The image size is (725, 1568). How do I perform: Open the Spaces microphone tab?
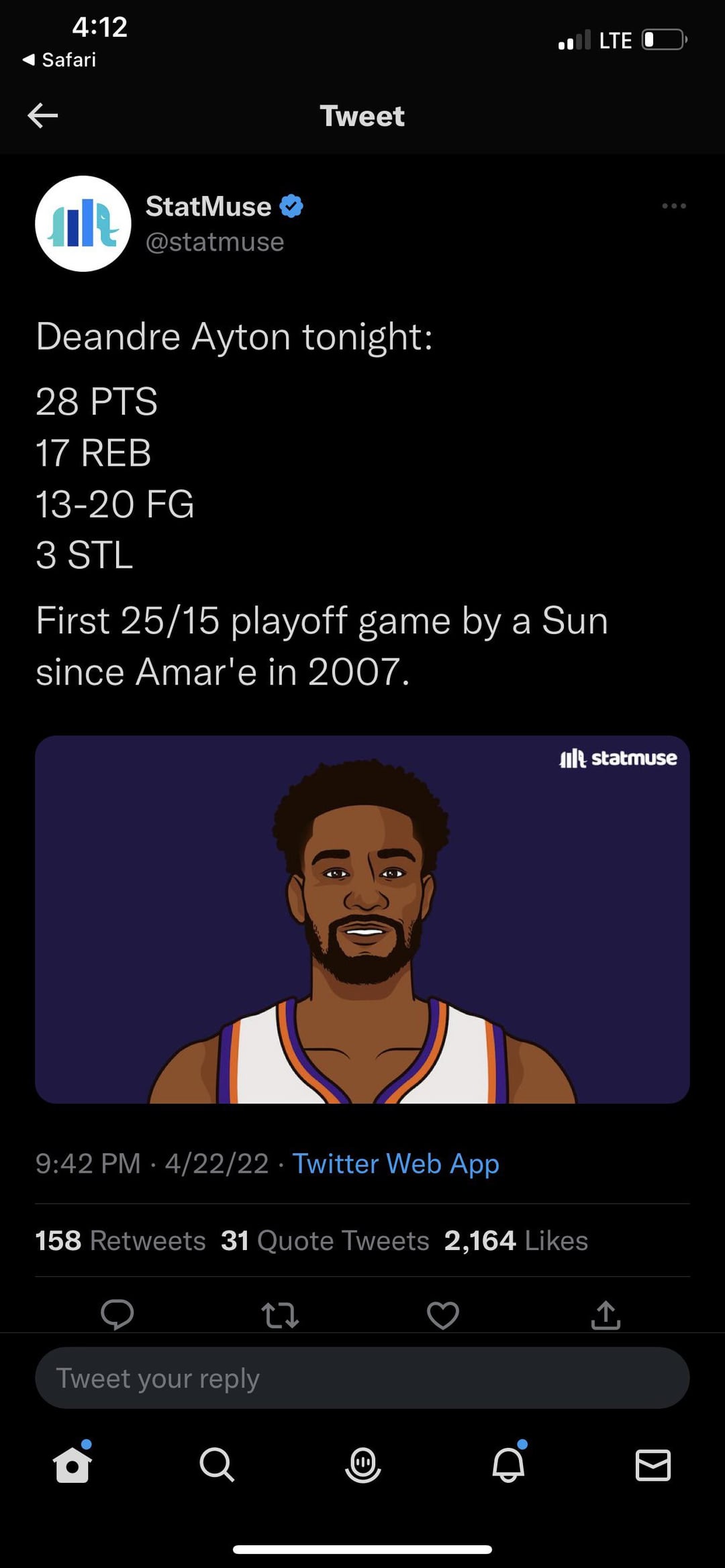point(362,1464)
